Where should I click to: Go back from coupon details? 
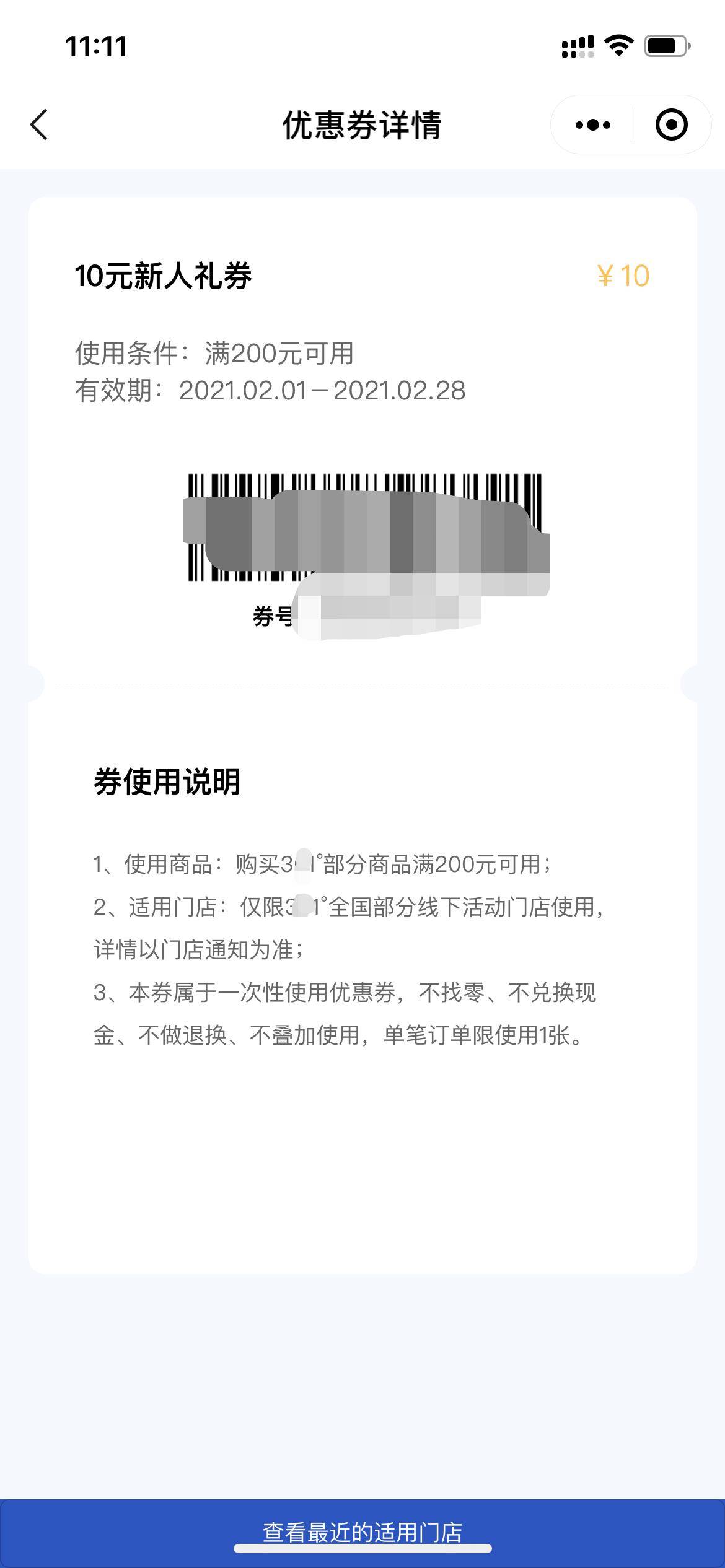pos(39,124)
